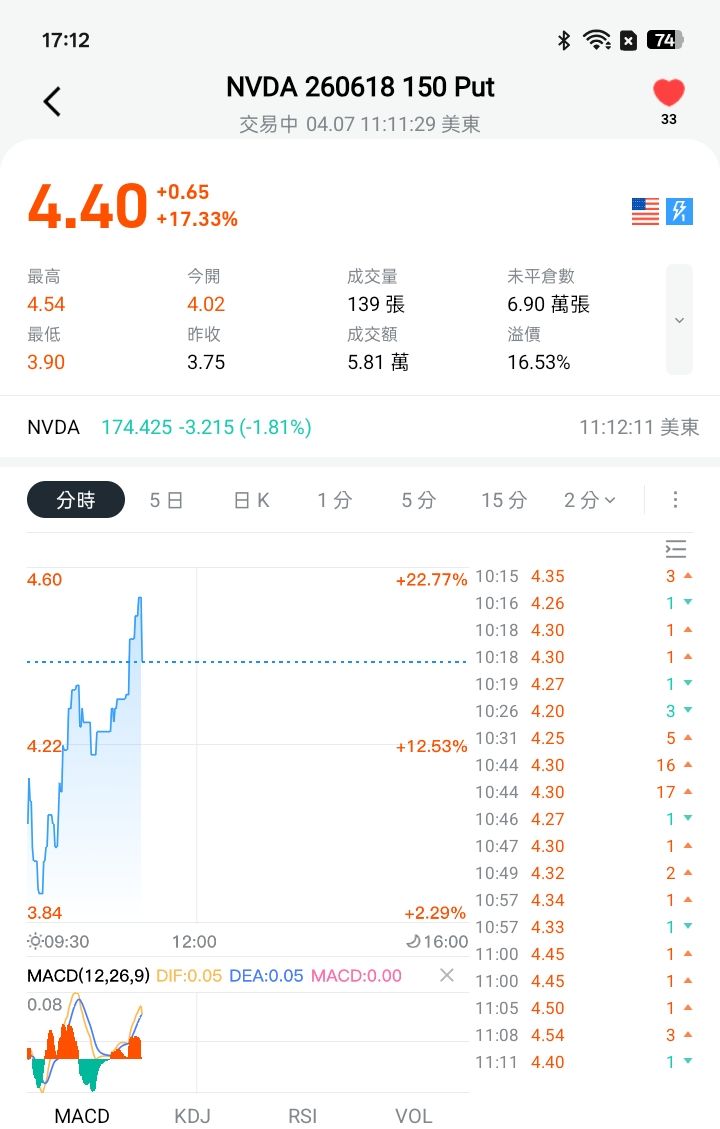Screen dimensions: 720x1129
Task: Show the 1分 chart
Action: 335,500
